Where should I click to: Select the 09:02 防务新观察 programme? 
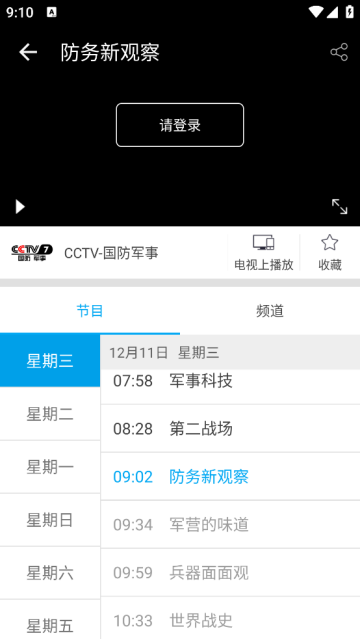[x=230, y=476]
